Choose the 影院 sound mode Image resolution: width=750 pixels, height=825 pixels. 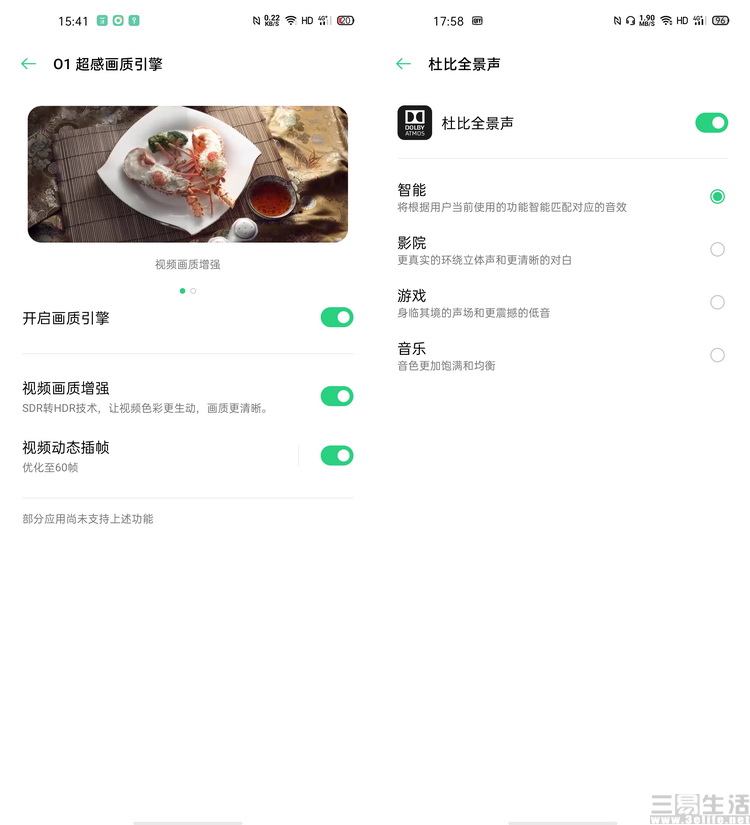pyautogui.click(x=717, y=250)
